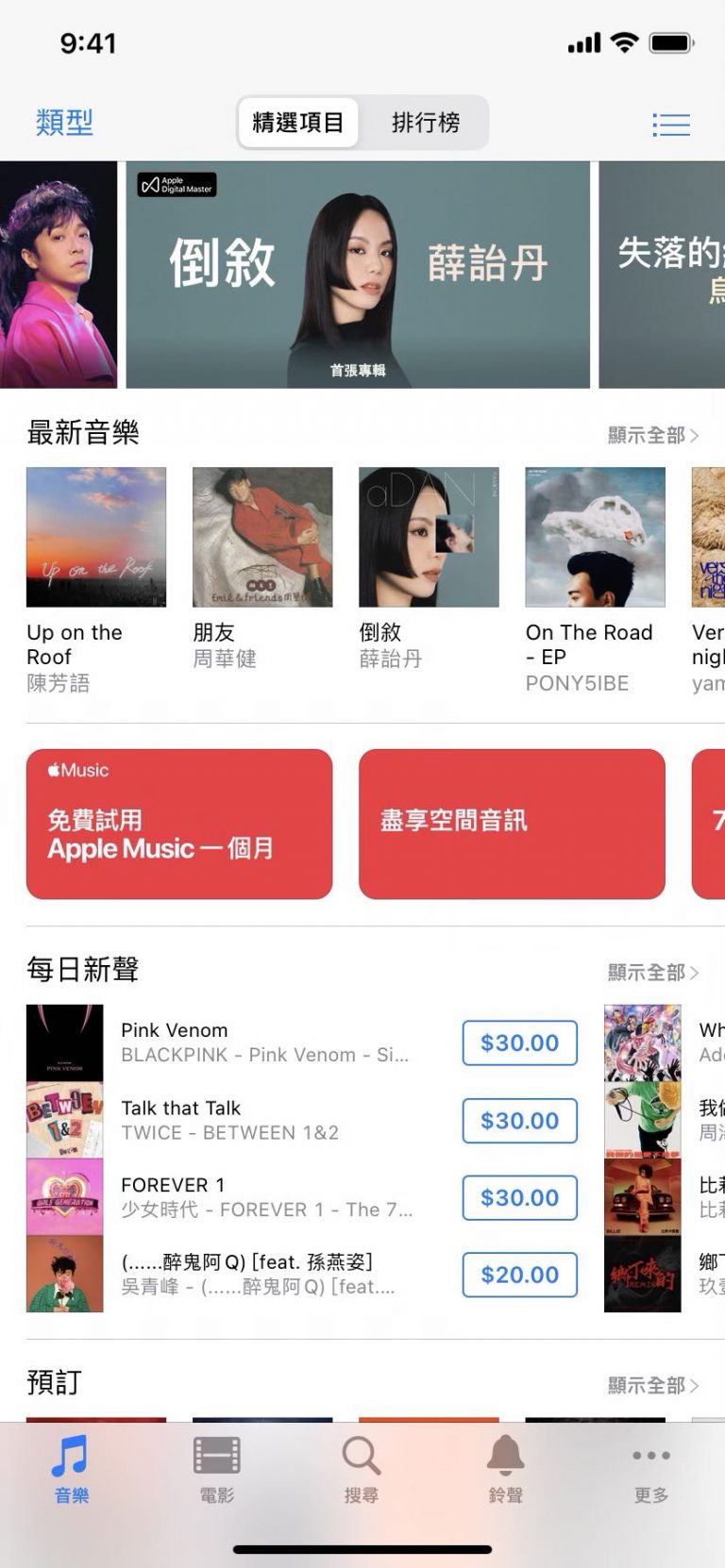Open the list icon in top bar
The width and height of the screenshot is (725, 1568).
[x=670, y=124]
